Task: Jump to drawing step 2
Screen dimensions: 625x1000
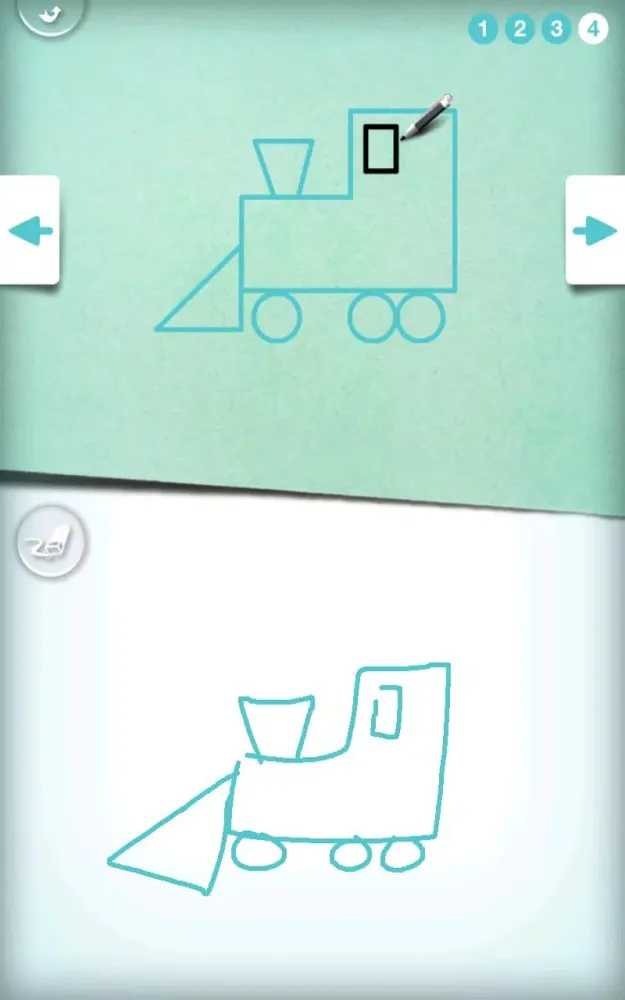Action: coord(519,29)
